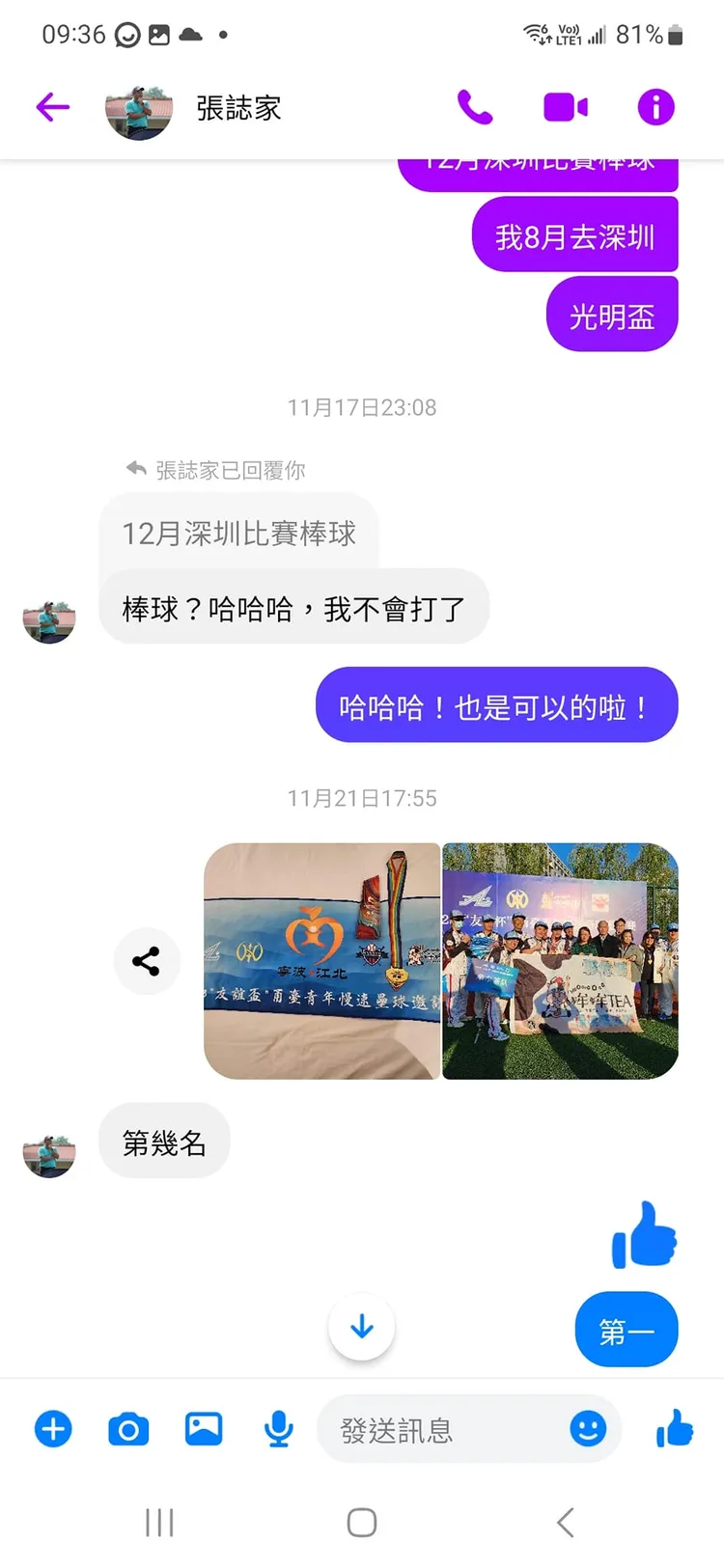
Task: Share the attached photos
Action: click(x=147, y=961)
